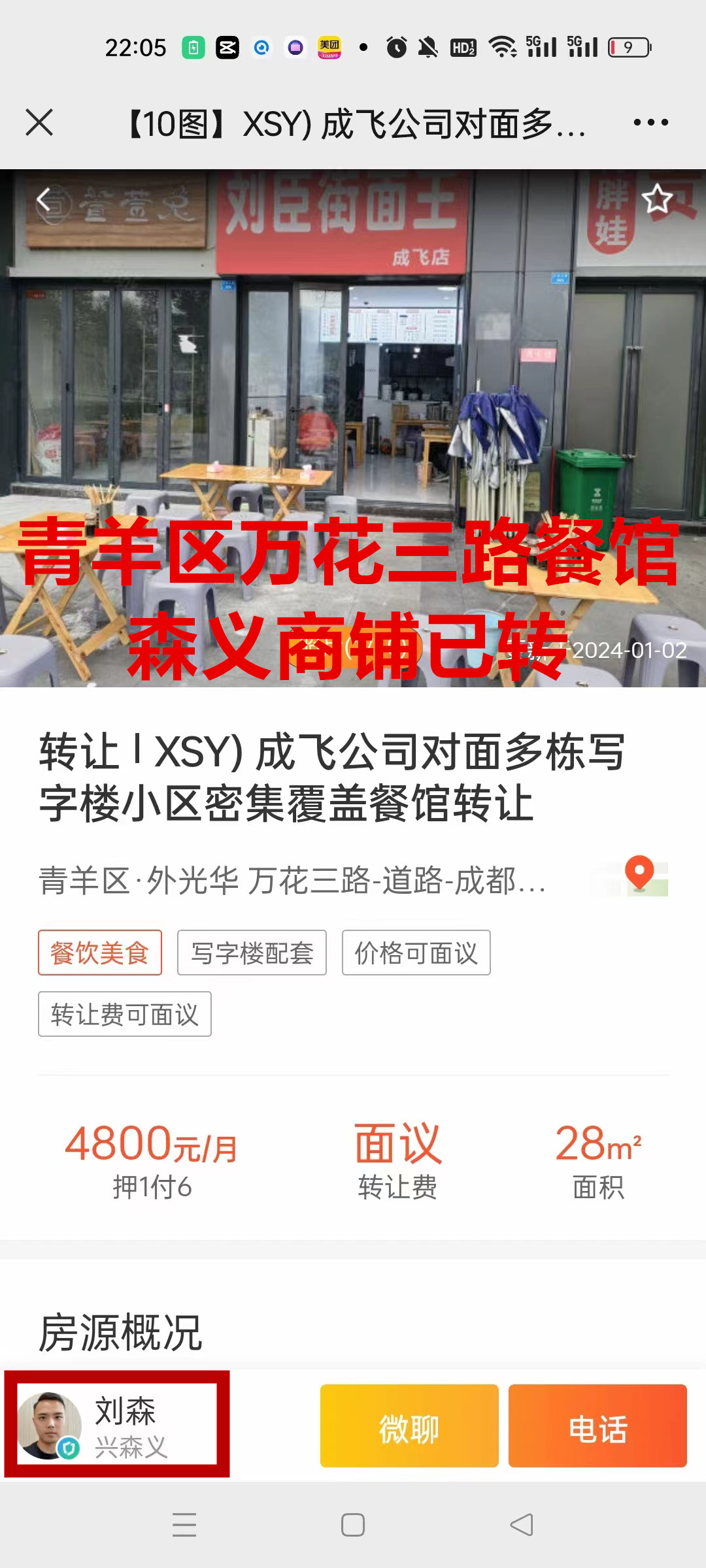This screenshot has height=1568, width=706.
Task: Open system recent apps menu
Action: (x=184, y=1525)
